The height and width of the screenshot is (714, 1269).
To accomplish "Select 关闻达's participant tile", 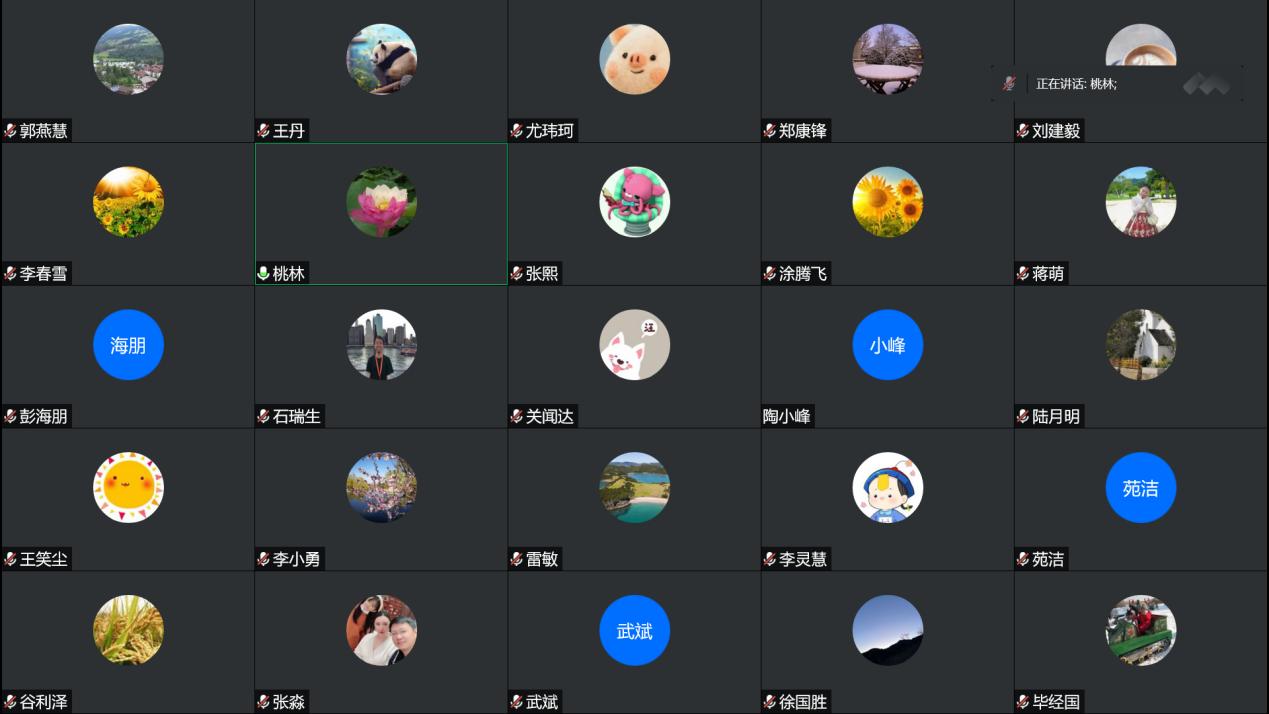I will click(x=634, y=346).
